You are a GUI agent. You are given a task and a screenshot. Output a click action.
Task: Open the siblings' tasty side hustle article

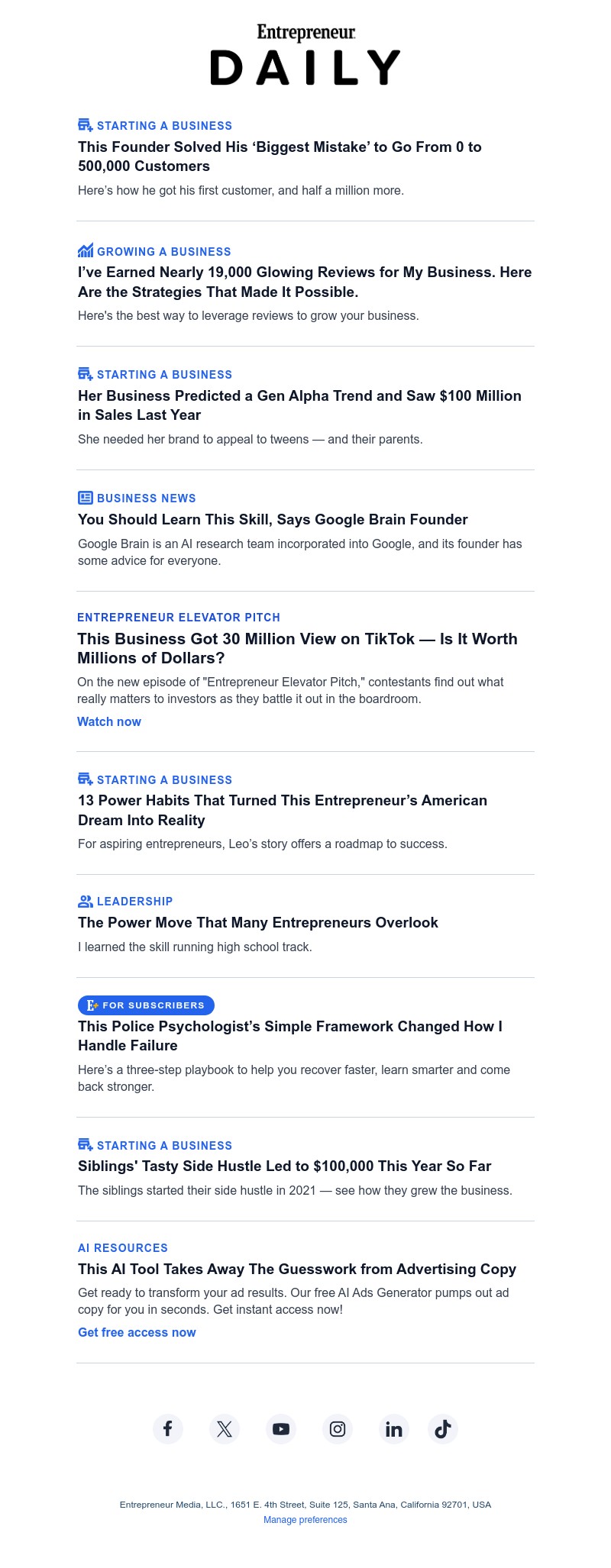[285, 1166]
